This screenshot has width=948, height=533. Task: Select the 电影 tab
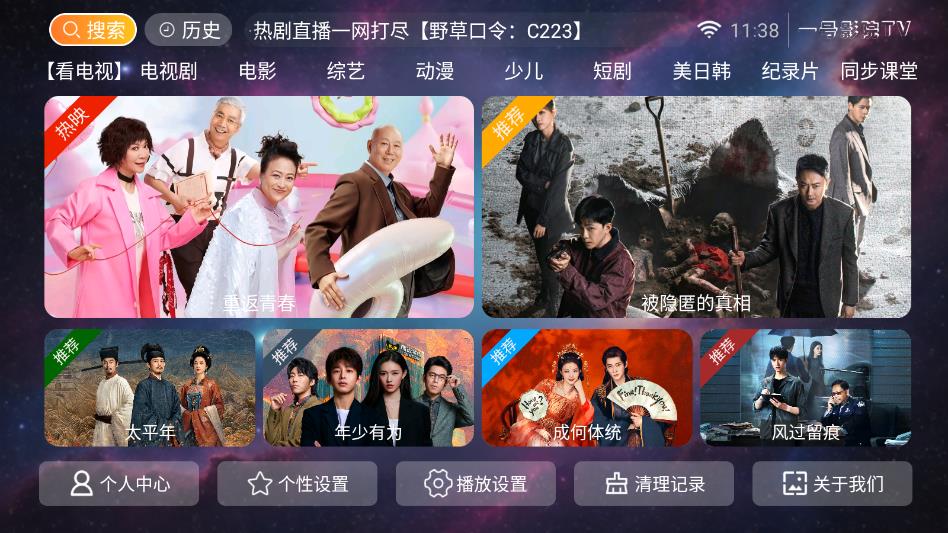pos(257,71)
